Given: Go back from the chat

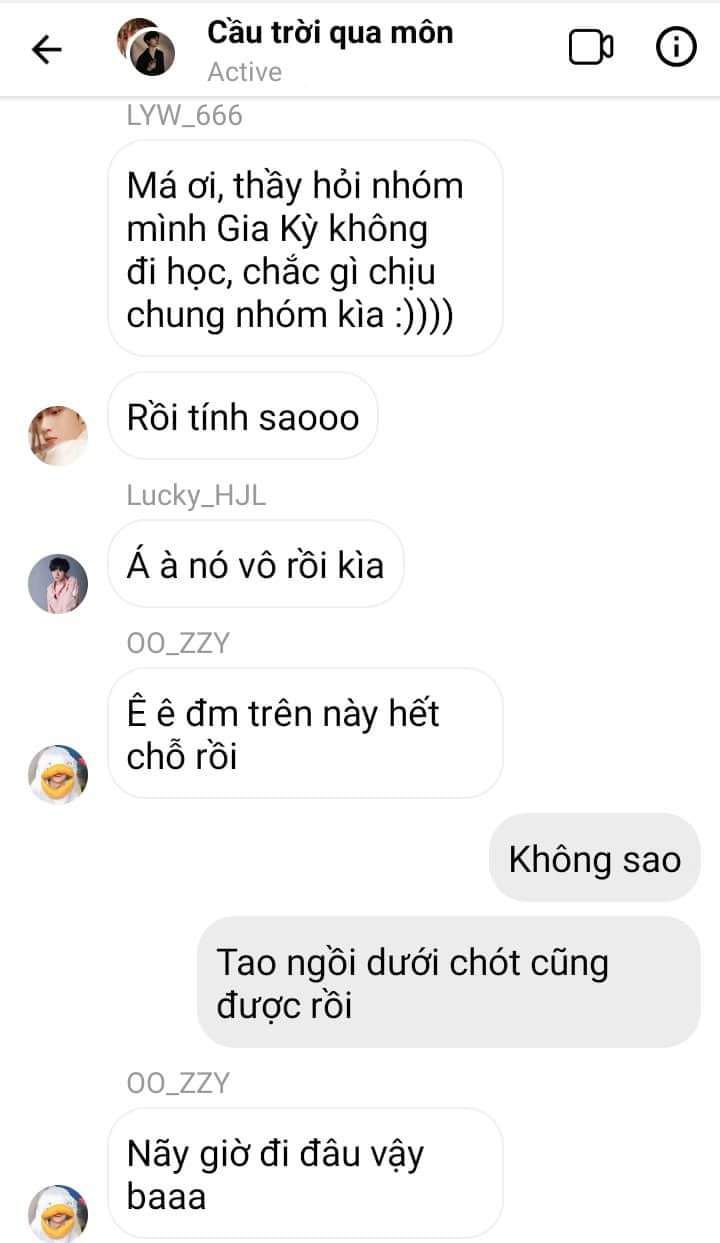Looking at the screenshot, I should (47, 49).
